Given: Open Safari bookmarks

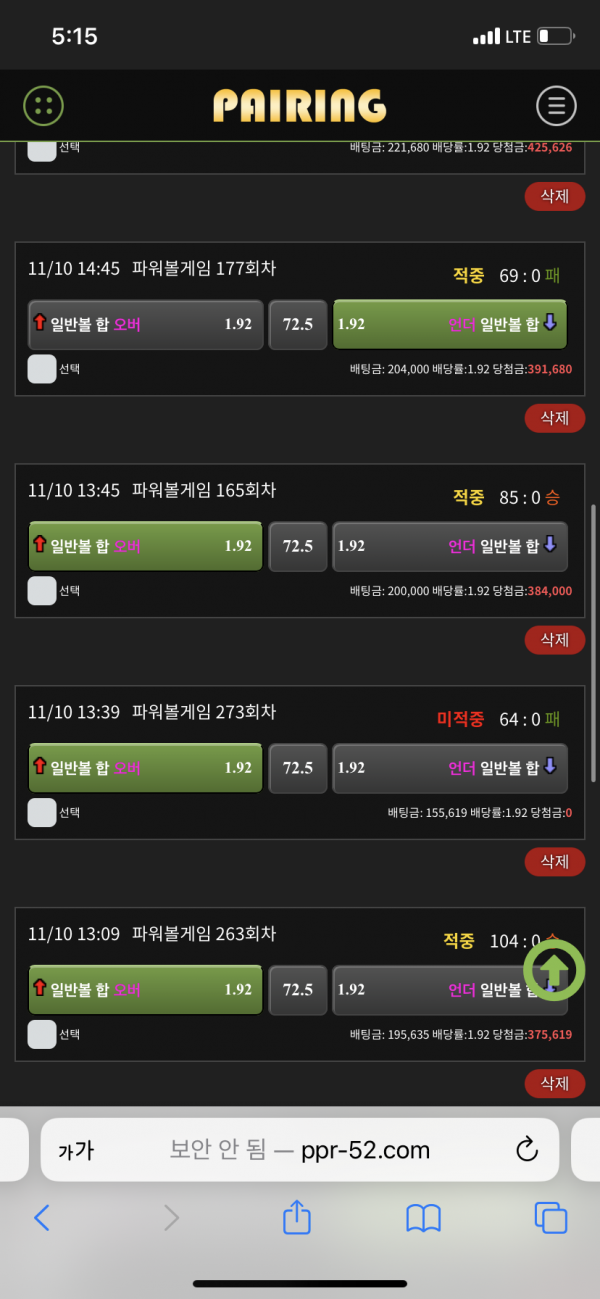Looking at the screenshot, I should (x=424, y=1217).
